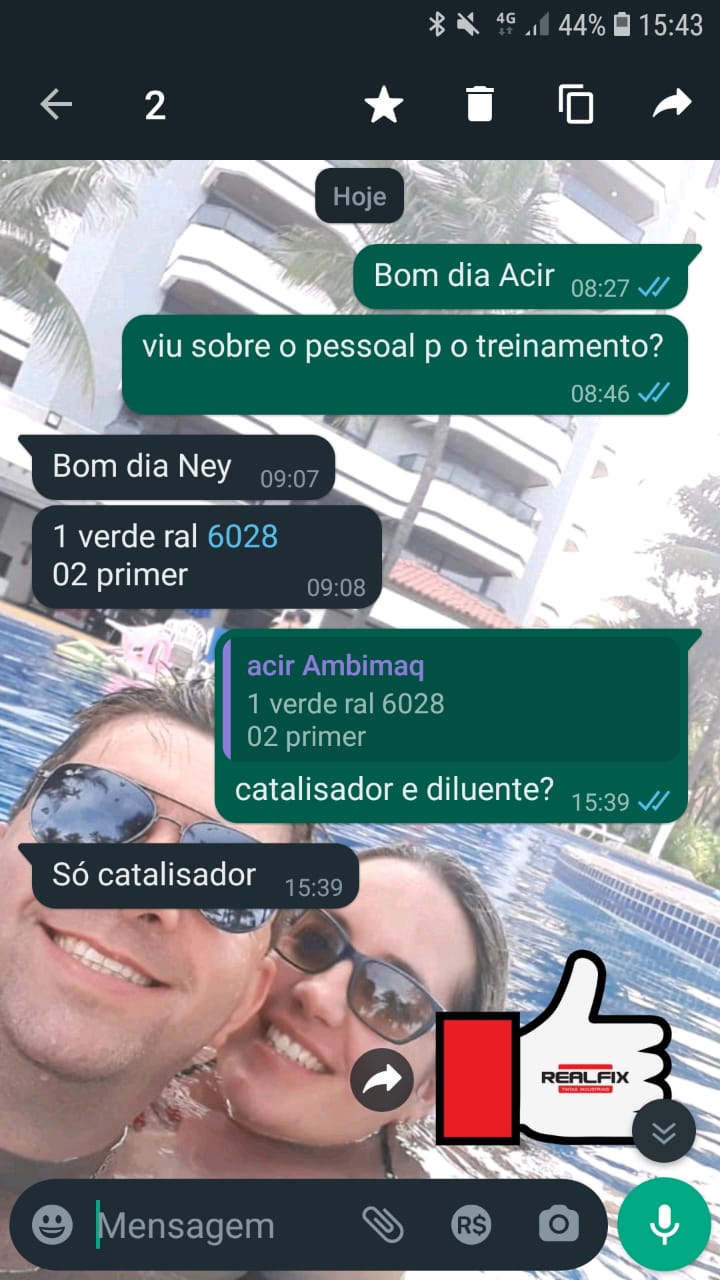Screen dimensions: 720x1280
Task: Forward selected messages via arrow icon
Action: point(672,104)
